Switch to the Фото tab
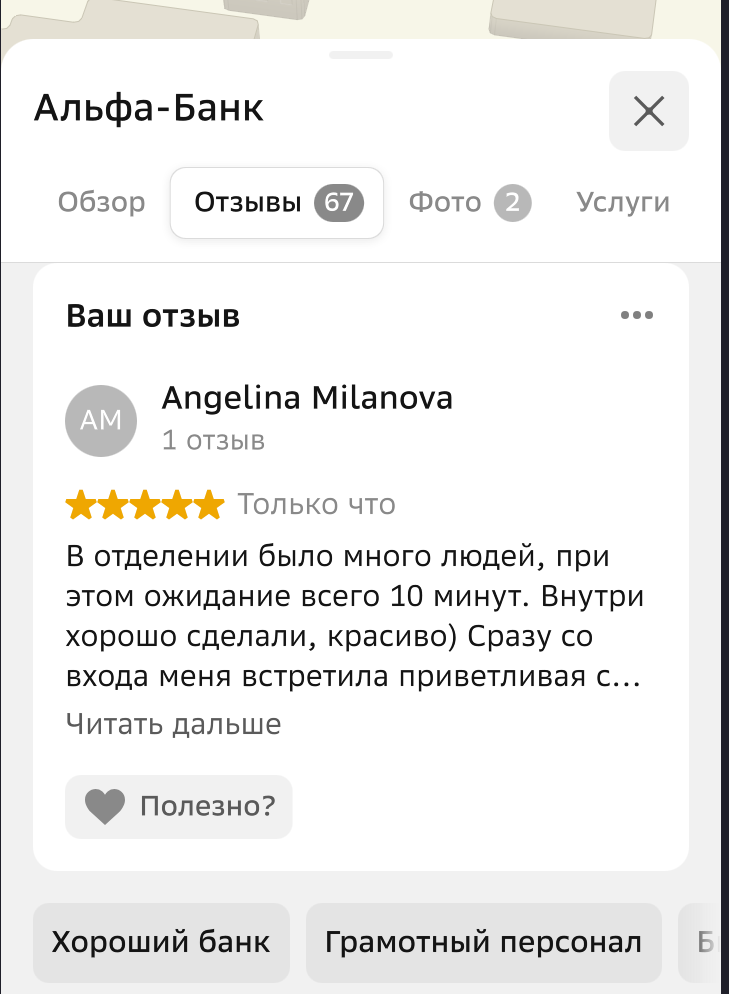The image size is (729, 994). click(468, 203)
